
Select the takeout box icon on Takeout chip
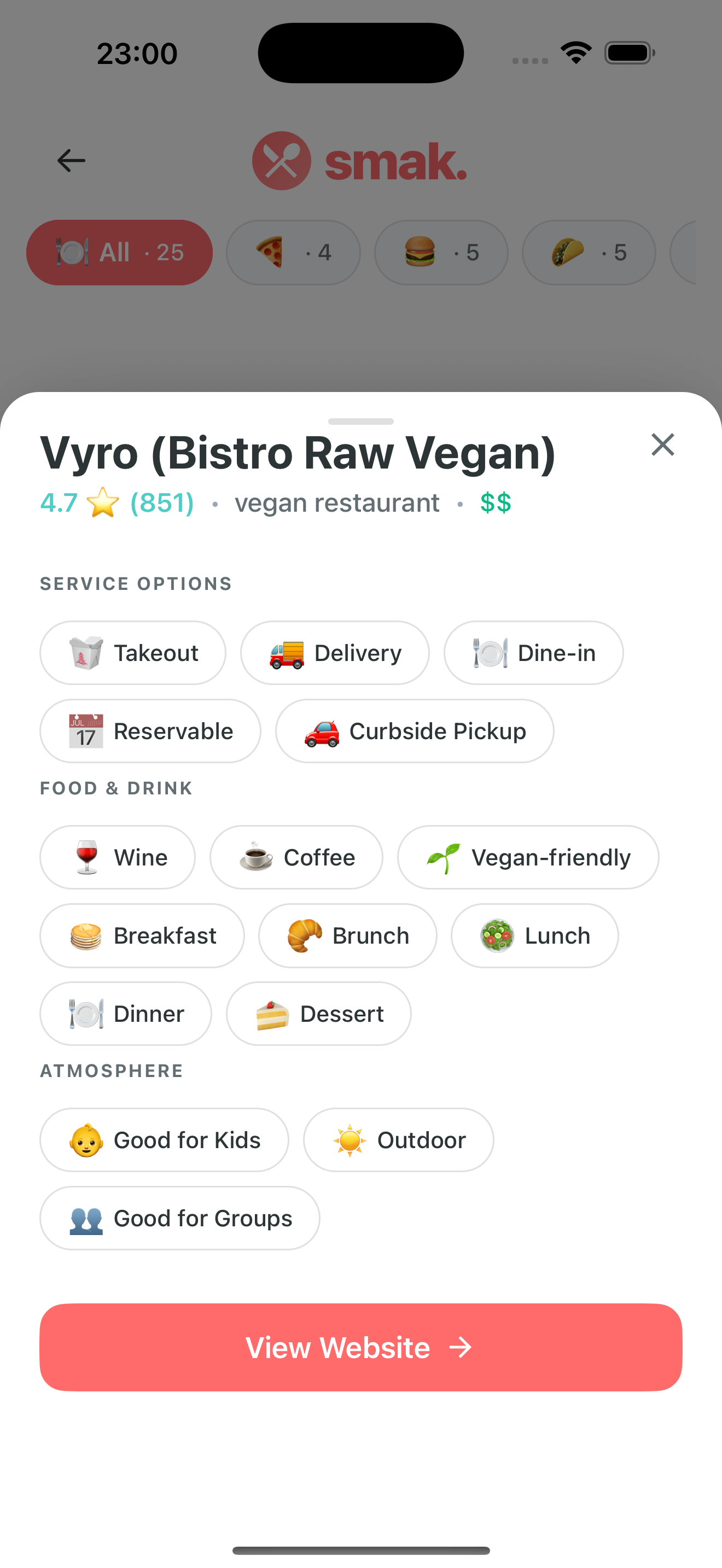[x=85, y=652]
